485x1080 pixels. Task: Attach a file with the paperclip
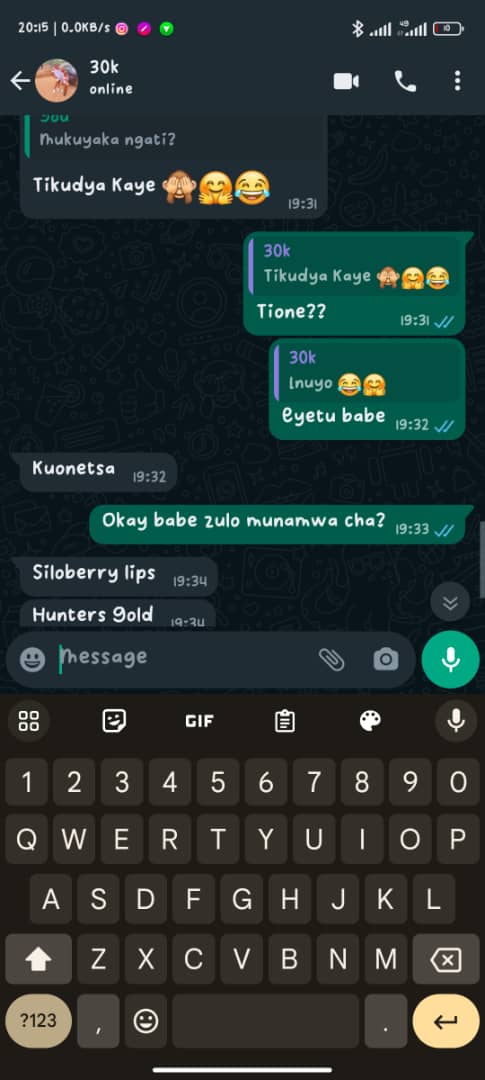pos(331,659)
